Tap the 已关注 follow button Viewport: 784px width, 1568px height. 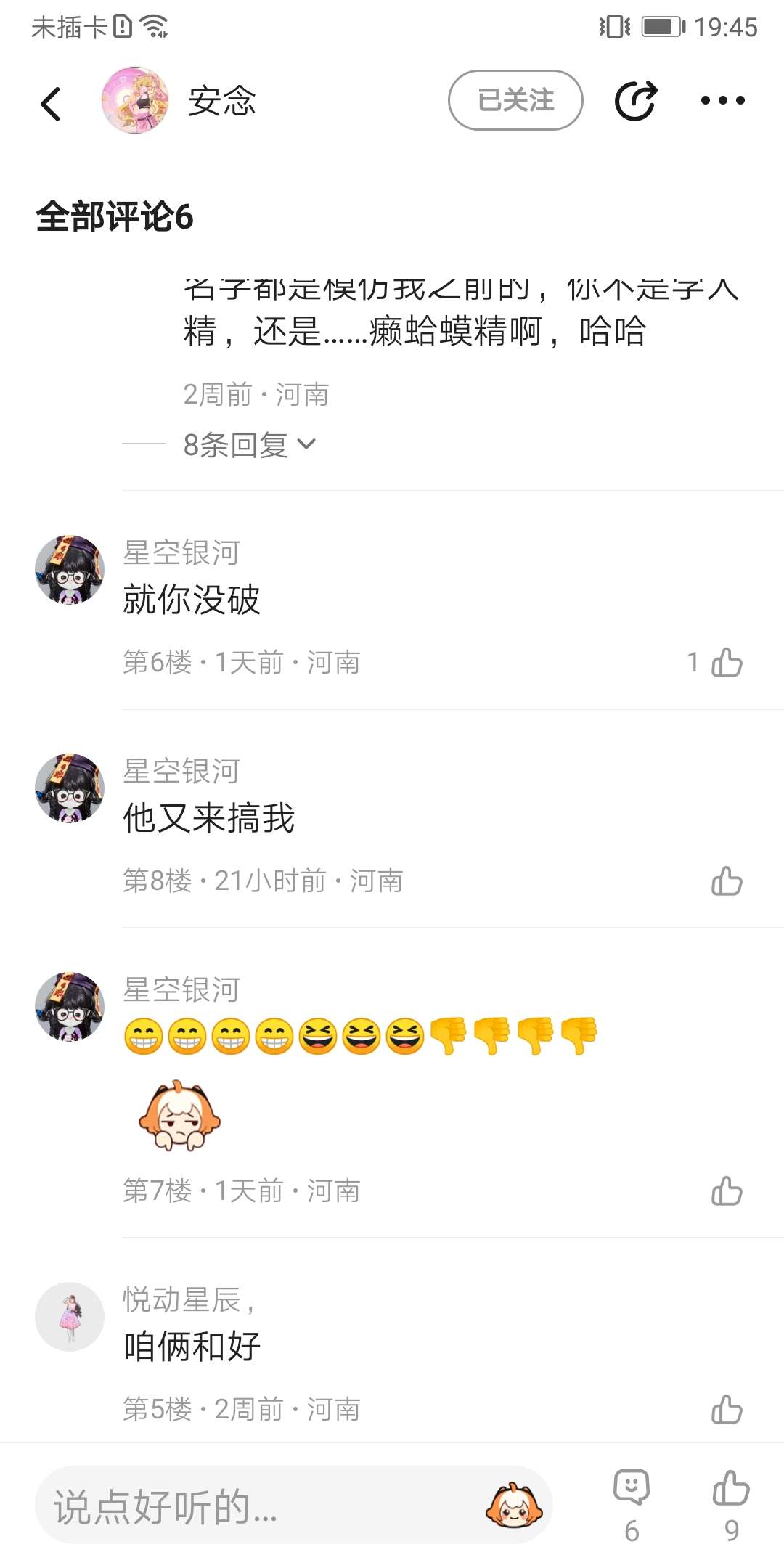tap(515, 100)
